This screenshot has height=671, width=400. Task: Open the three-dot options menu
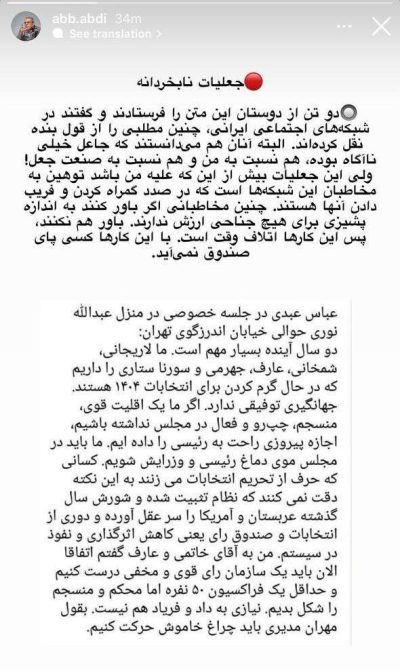[344, 26]
